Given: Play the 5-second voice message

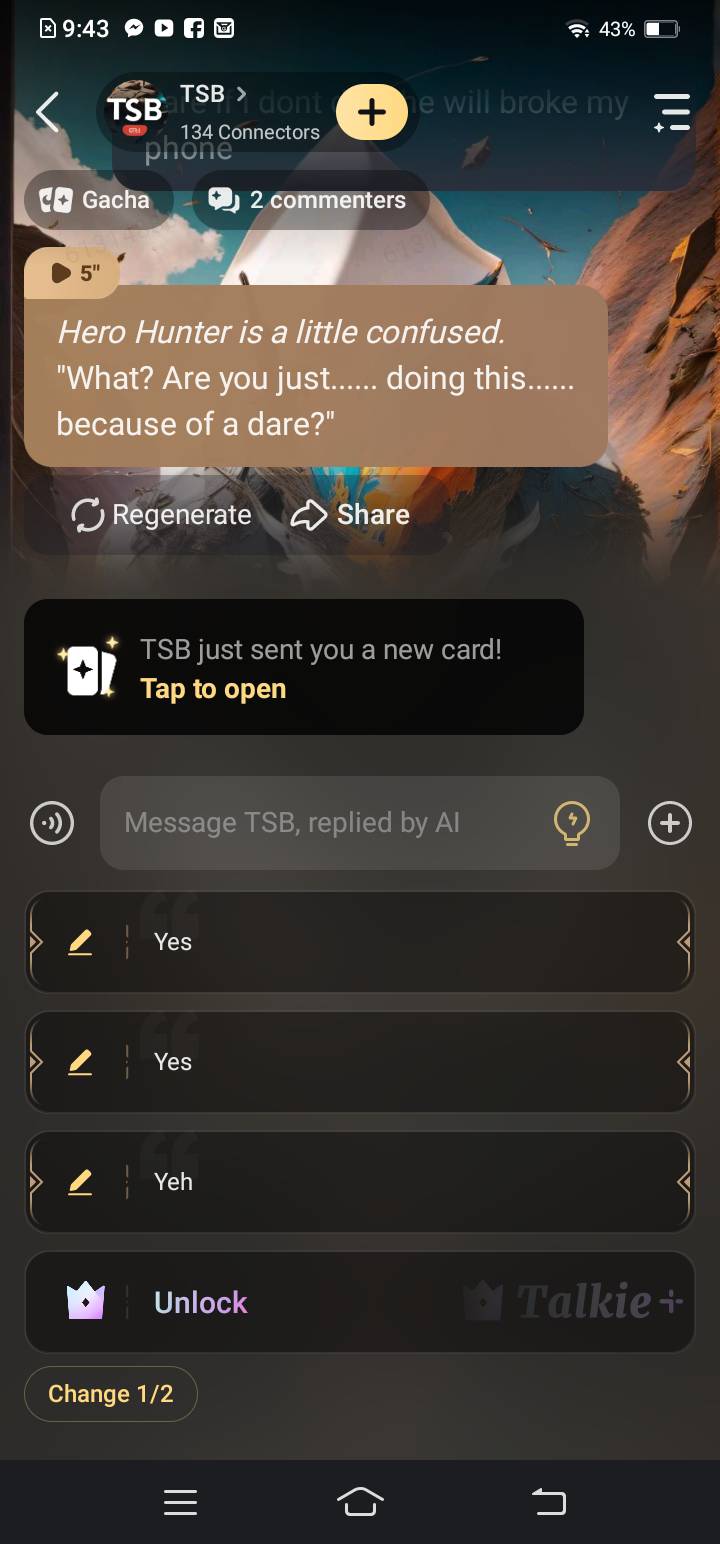Looking at the screenshot, I should (72, 272).
